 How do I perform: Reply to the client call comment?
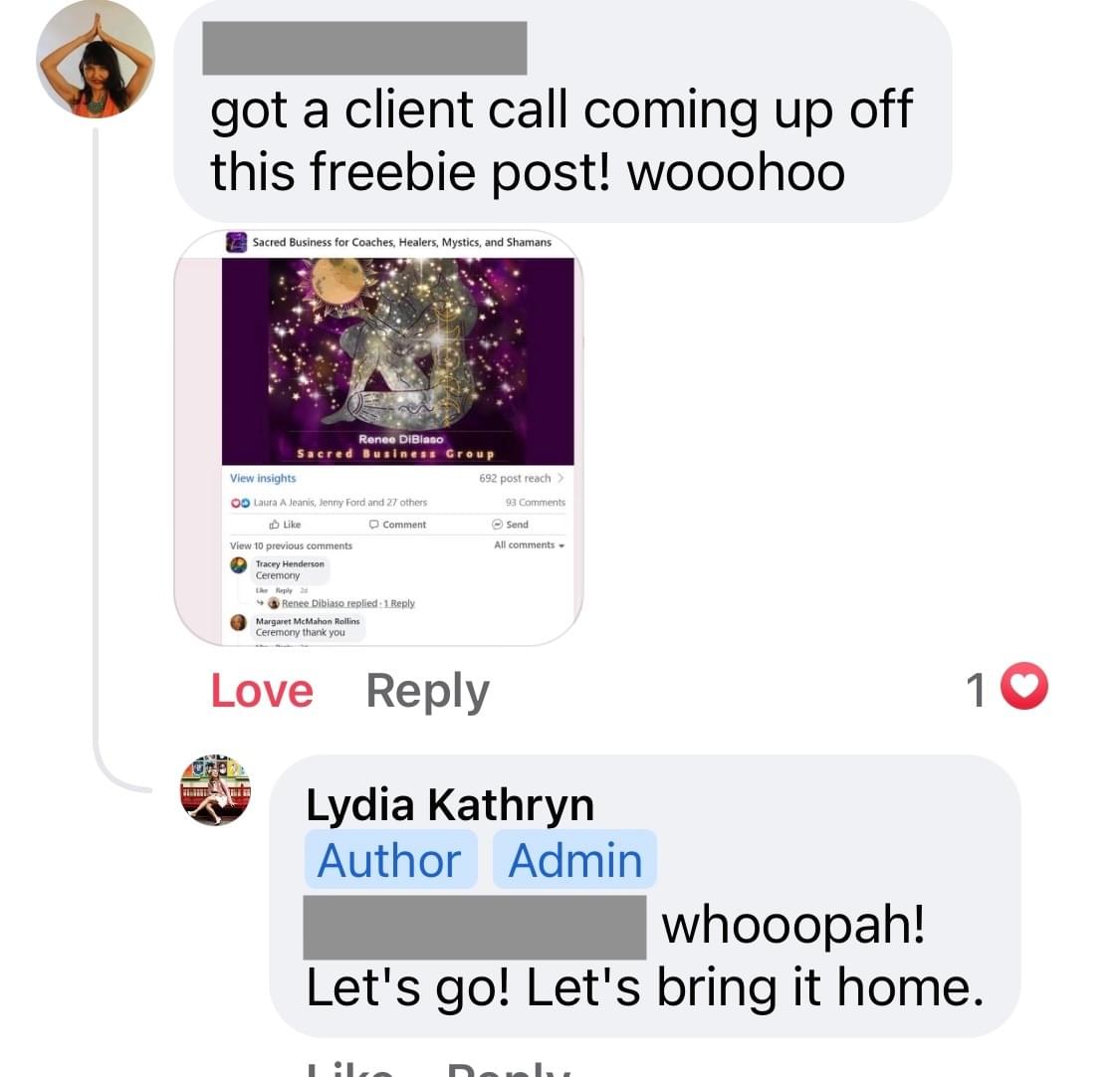click(427, 691)
